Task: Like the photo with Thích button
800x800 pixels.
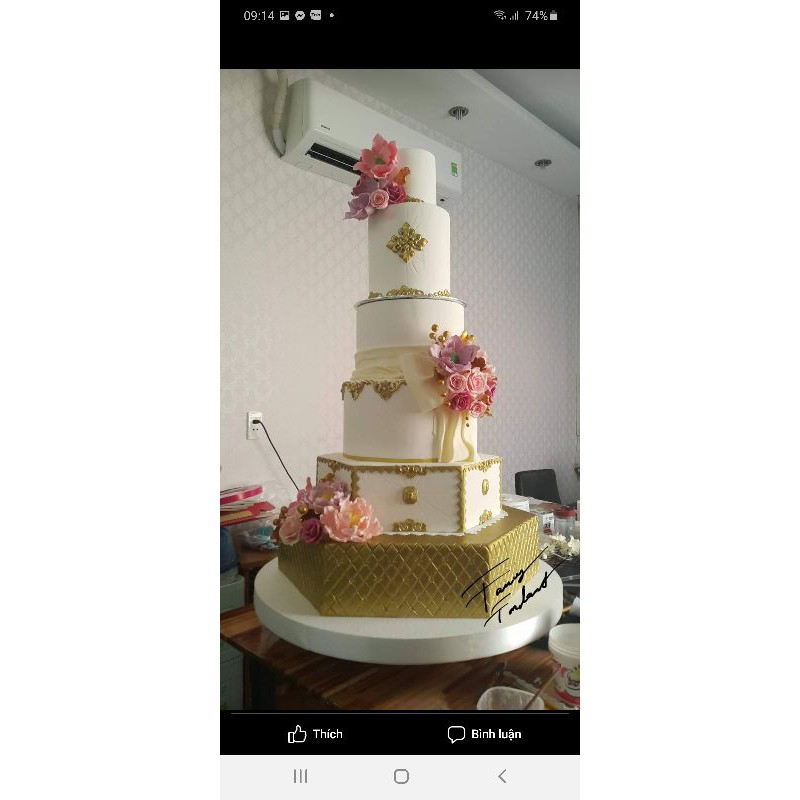Action: click(x=315, y=734)
